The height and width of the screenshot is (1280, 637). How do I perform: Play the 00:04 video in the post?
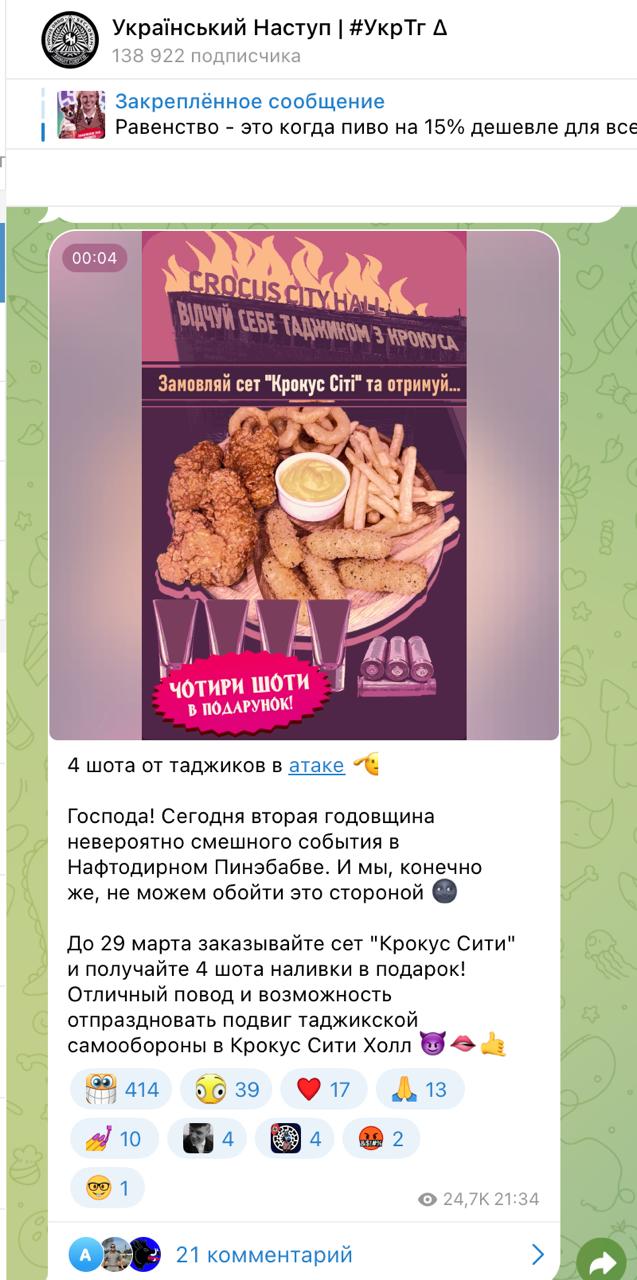tap(304, 486)
